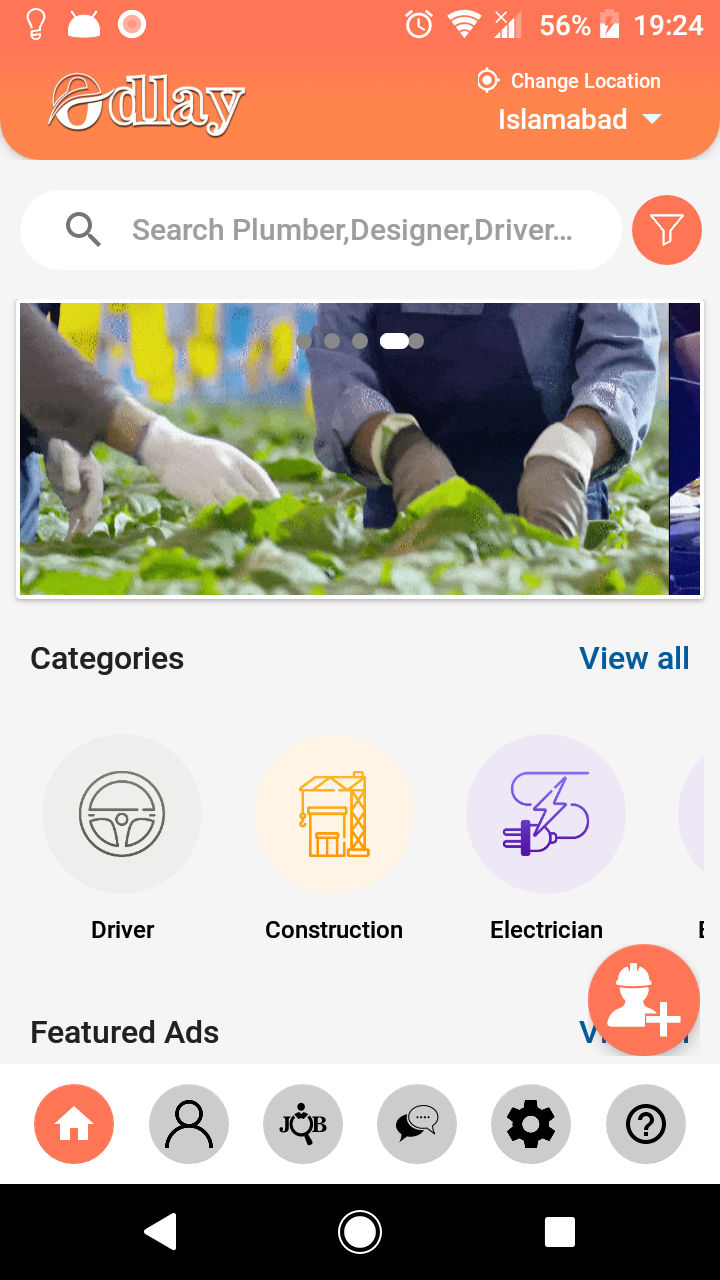Expand the Islamabad location dropdown
The height and width of the screenshot is (1280, 720).
[x=580, y=120]
